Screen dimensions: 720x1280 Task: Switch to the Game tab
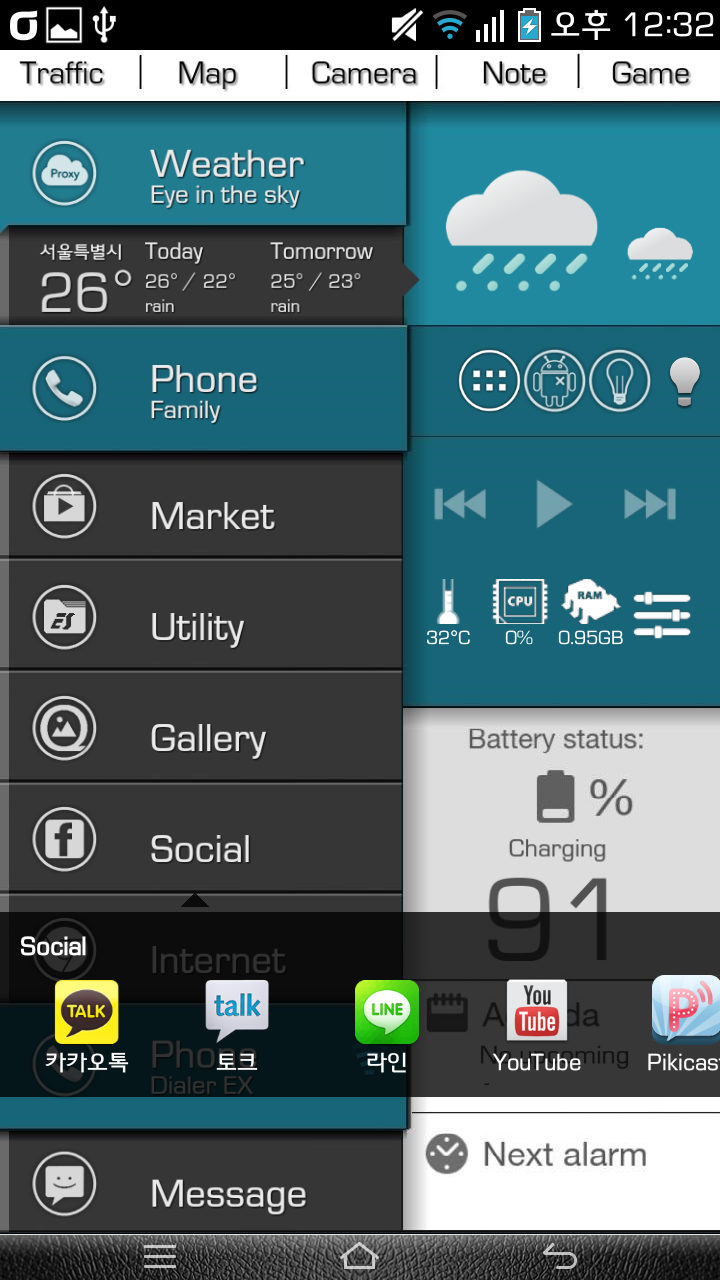[650, 74]
